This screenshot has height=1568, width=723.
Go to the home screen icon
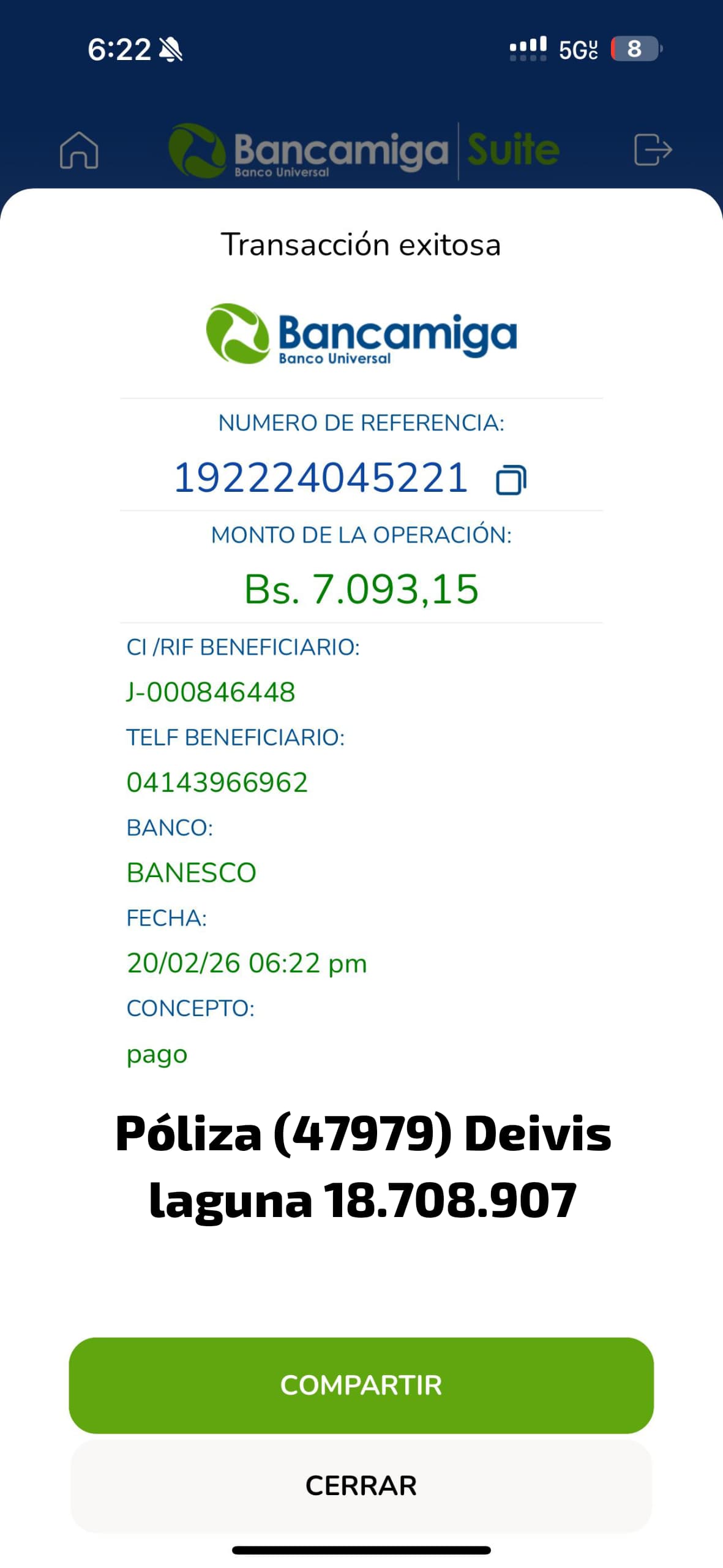coord(79,150)
